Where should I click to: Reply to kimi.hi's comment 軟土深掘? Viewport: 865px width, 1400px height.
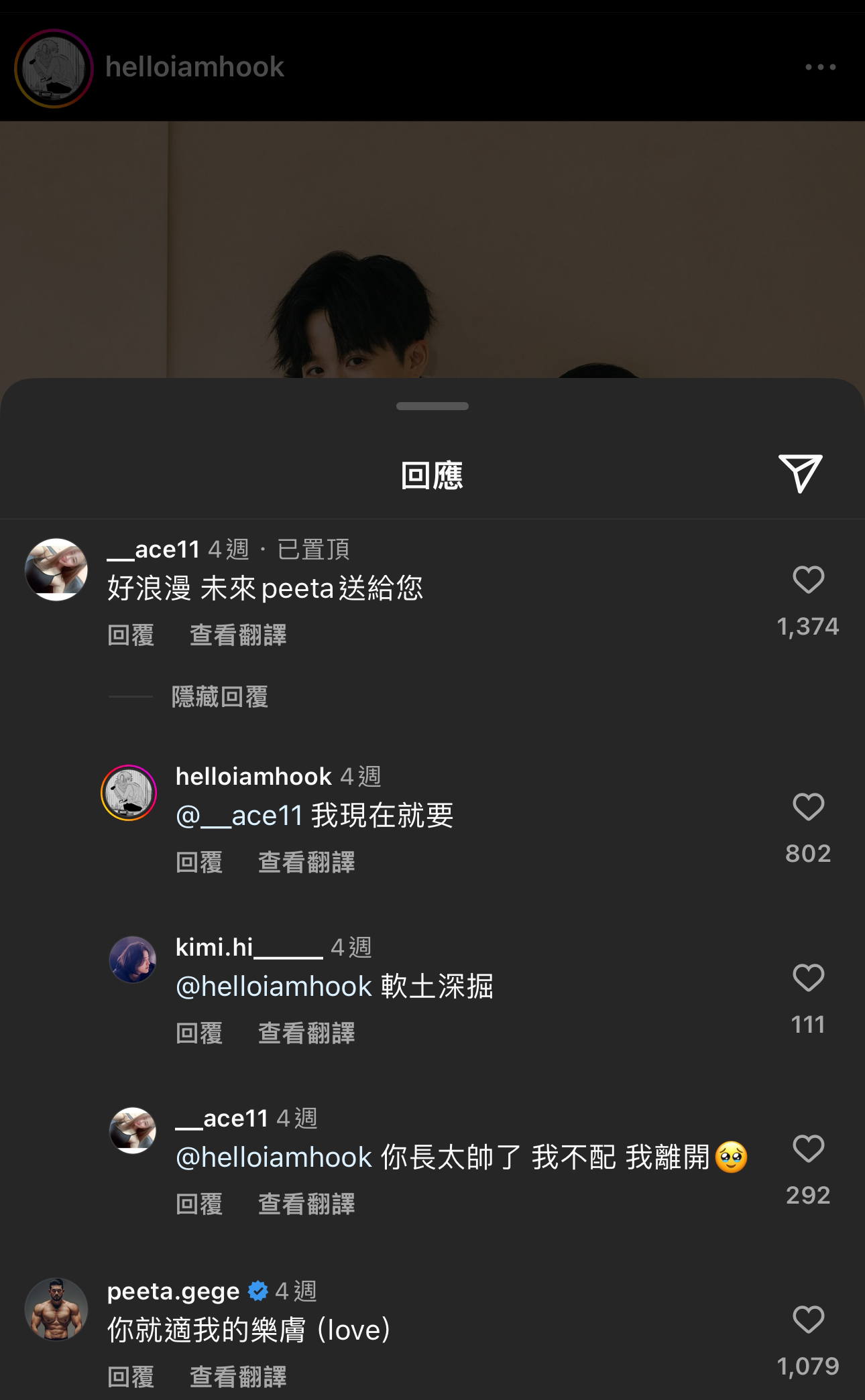coord(199,1033)
